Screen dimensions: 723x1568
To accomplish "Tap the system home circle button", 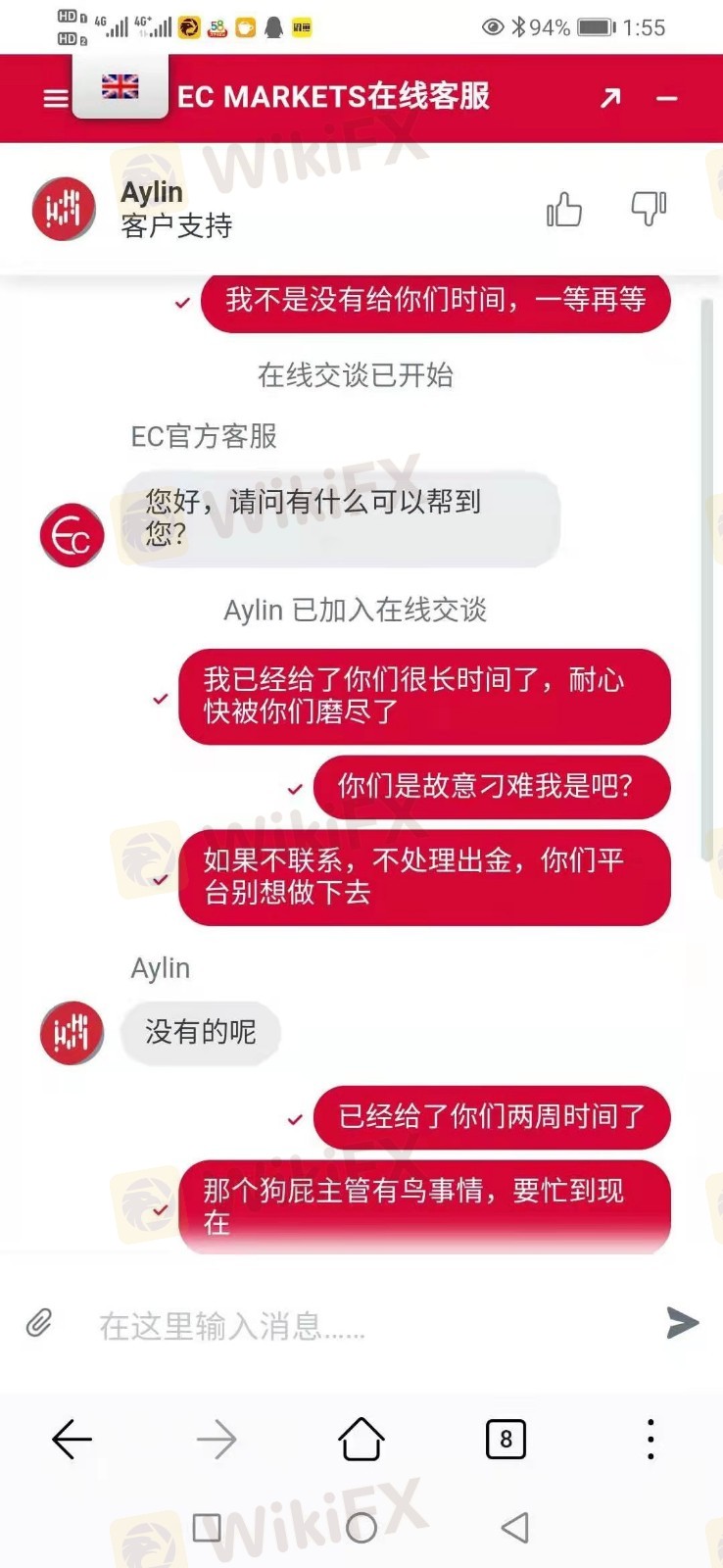I will [361, 1527].
